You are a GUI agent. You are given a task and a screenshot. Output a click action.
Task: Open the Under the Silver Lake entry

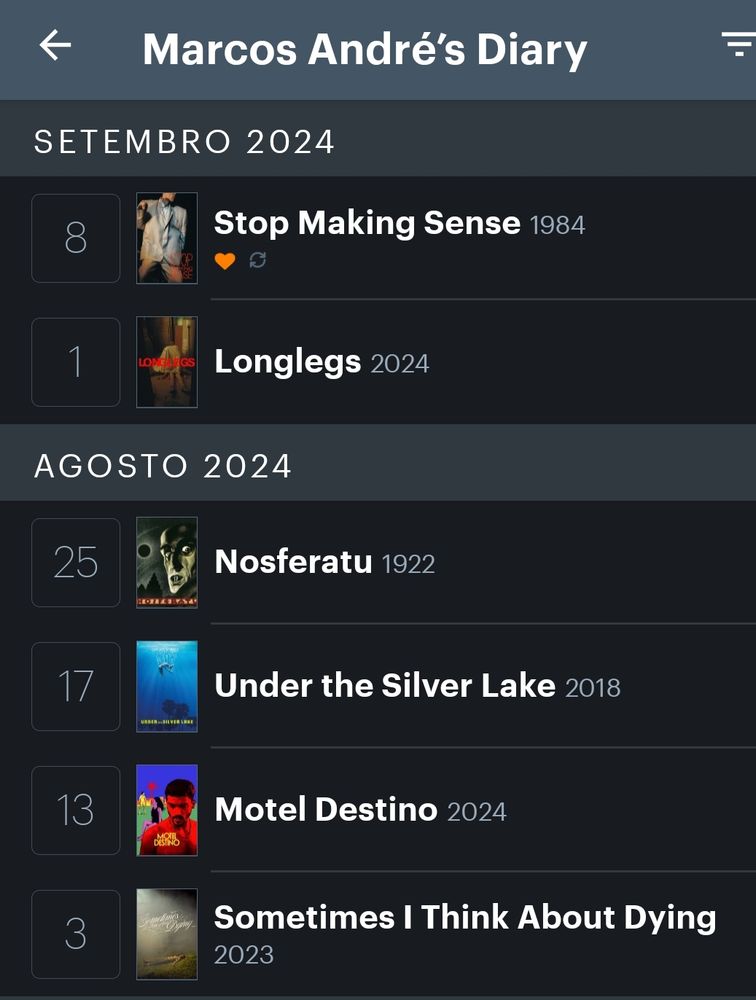pos(378,686)
